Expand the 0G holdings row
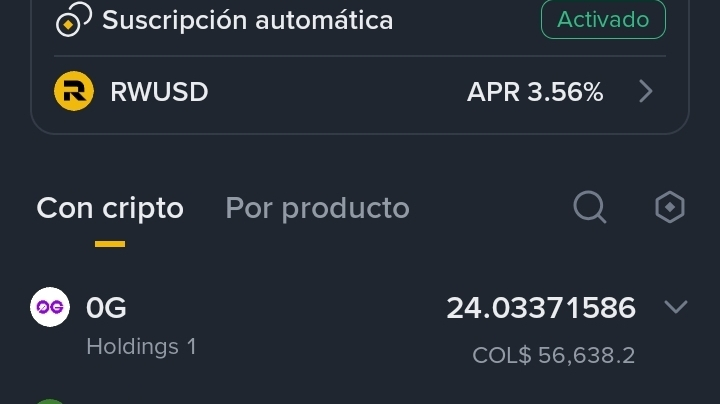The height and width of the screenshot is (404, 720). click(676, 308)
